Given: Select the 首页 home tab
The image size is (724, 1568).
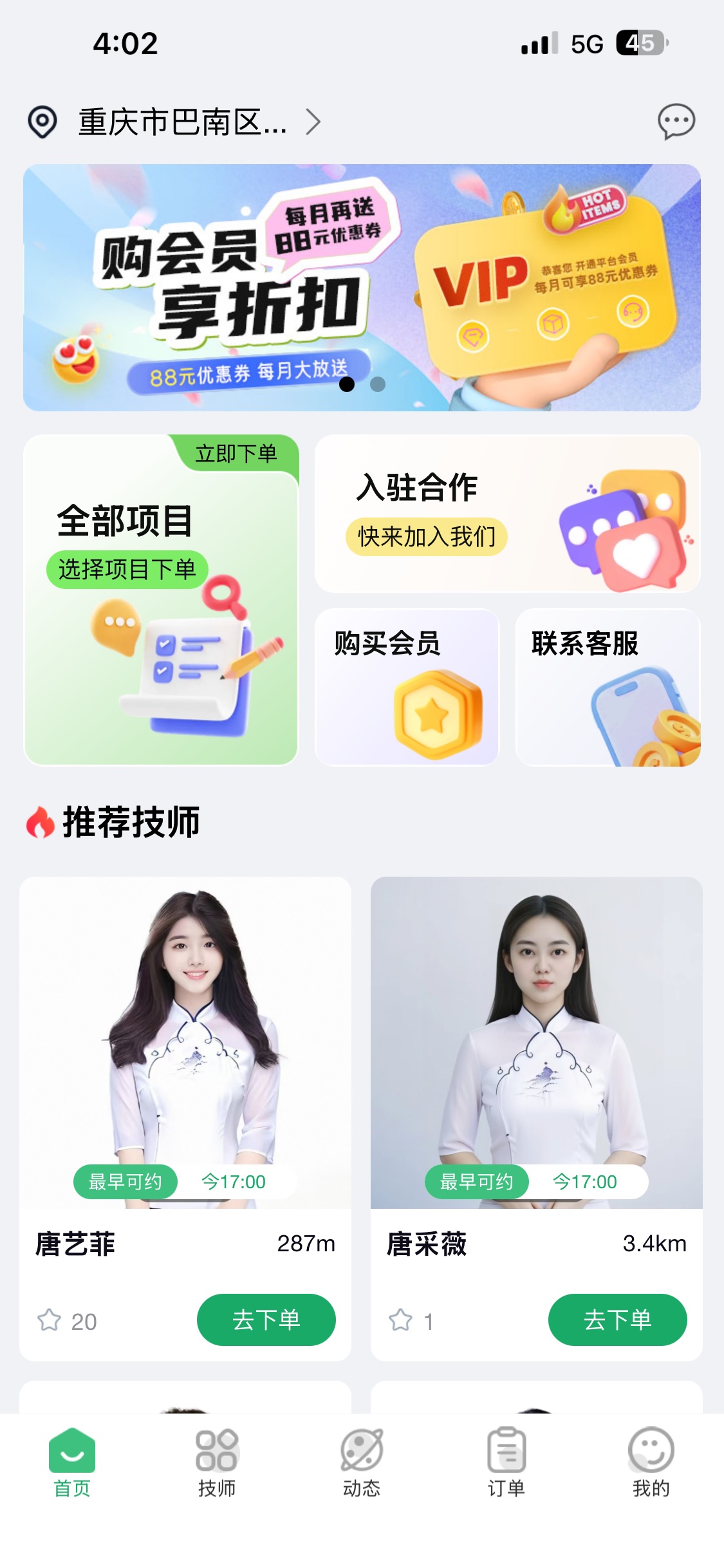Looking at the screenshot, I should pyautogui.click(x=72, y=1462).
